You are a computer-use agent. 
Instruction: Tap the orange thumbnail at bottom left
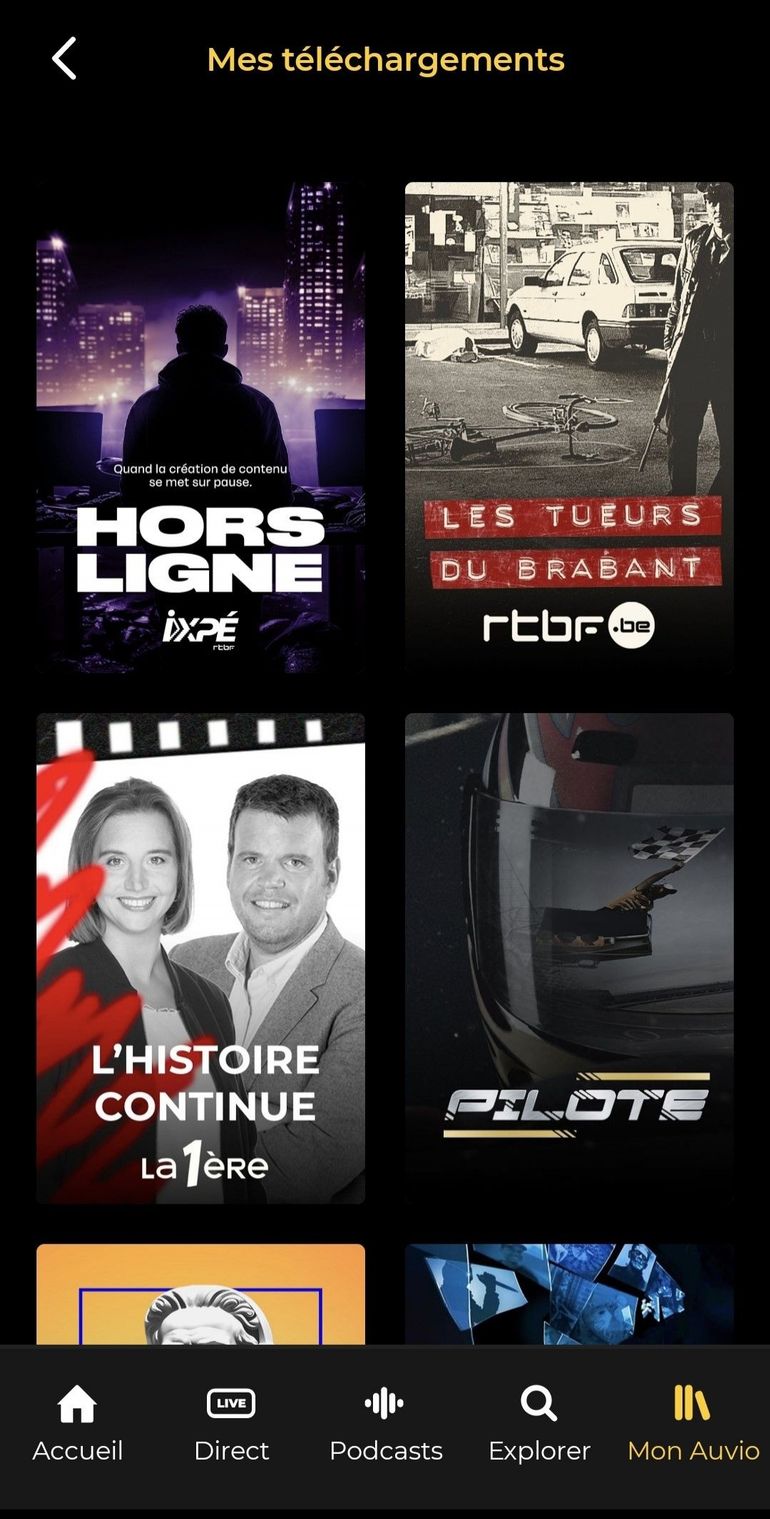[x=200, y=1295]
